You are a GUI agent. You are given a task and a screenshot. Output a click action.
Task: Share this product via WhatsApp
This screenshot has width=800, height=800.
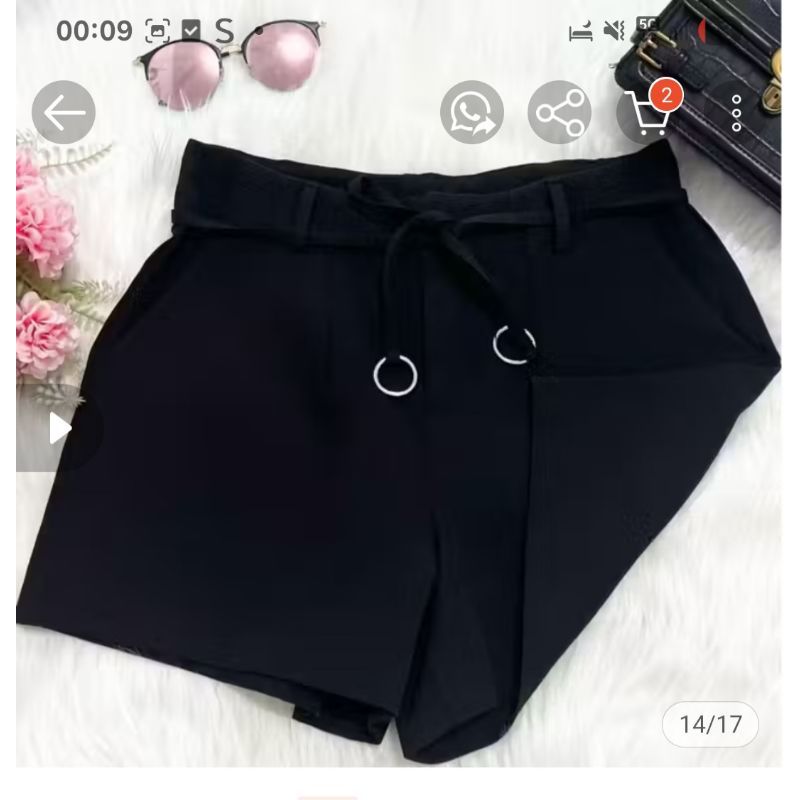tap(472, 112)
